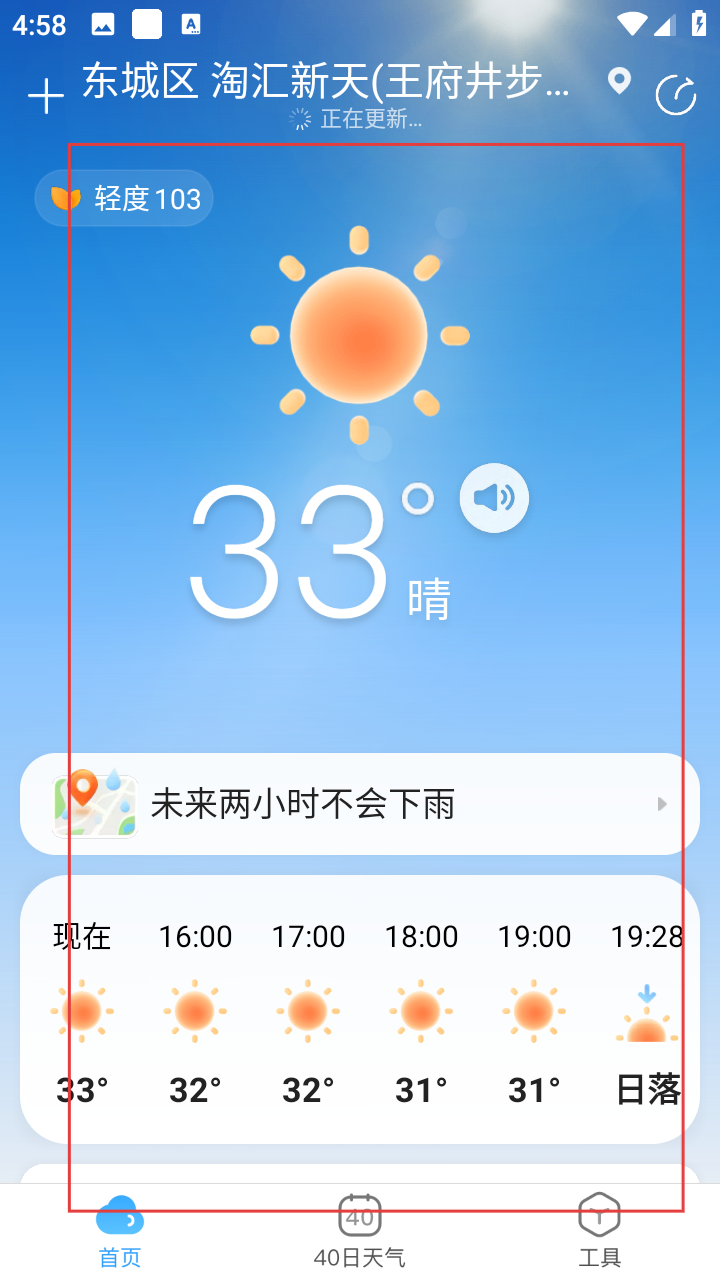This screenshot has width=720, height=1280.
Task: Switch to the 40日天气 tab
Action: 360,1232
